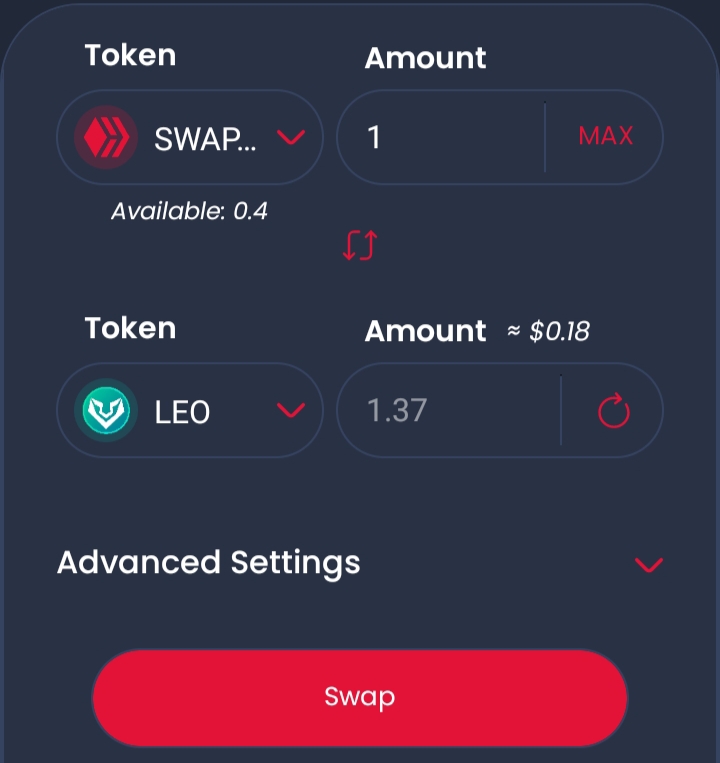Reverse the token pair with swap arrows

(x=358, y=246)
